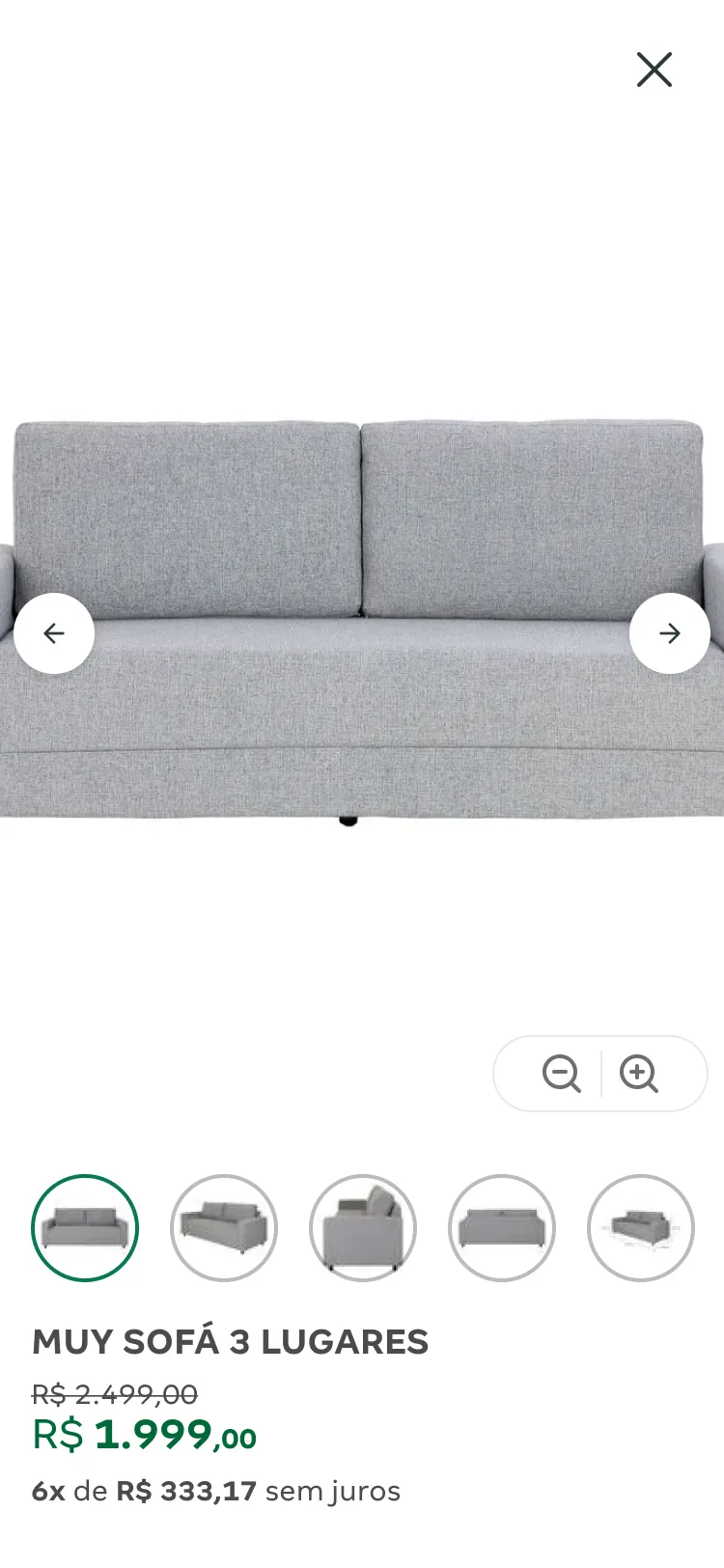Select the third side-view thumbnail
724x1568 pixels.
click(x=363, y=1228)
